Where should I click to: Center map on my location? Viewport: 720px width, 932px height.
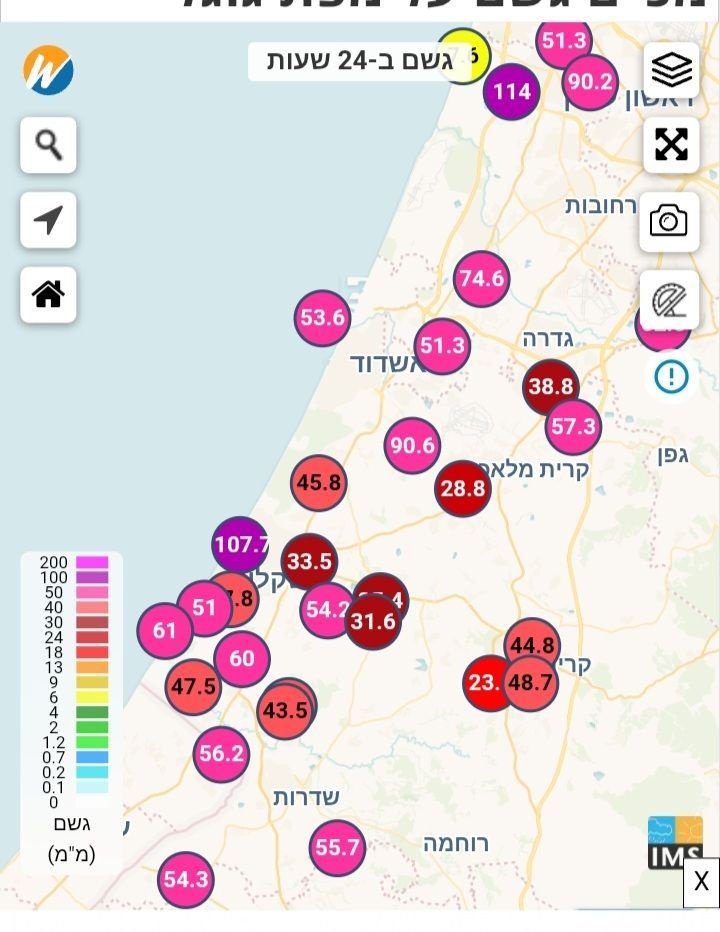click(48, 220)
